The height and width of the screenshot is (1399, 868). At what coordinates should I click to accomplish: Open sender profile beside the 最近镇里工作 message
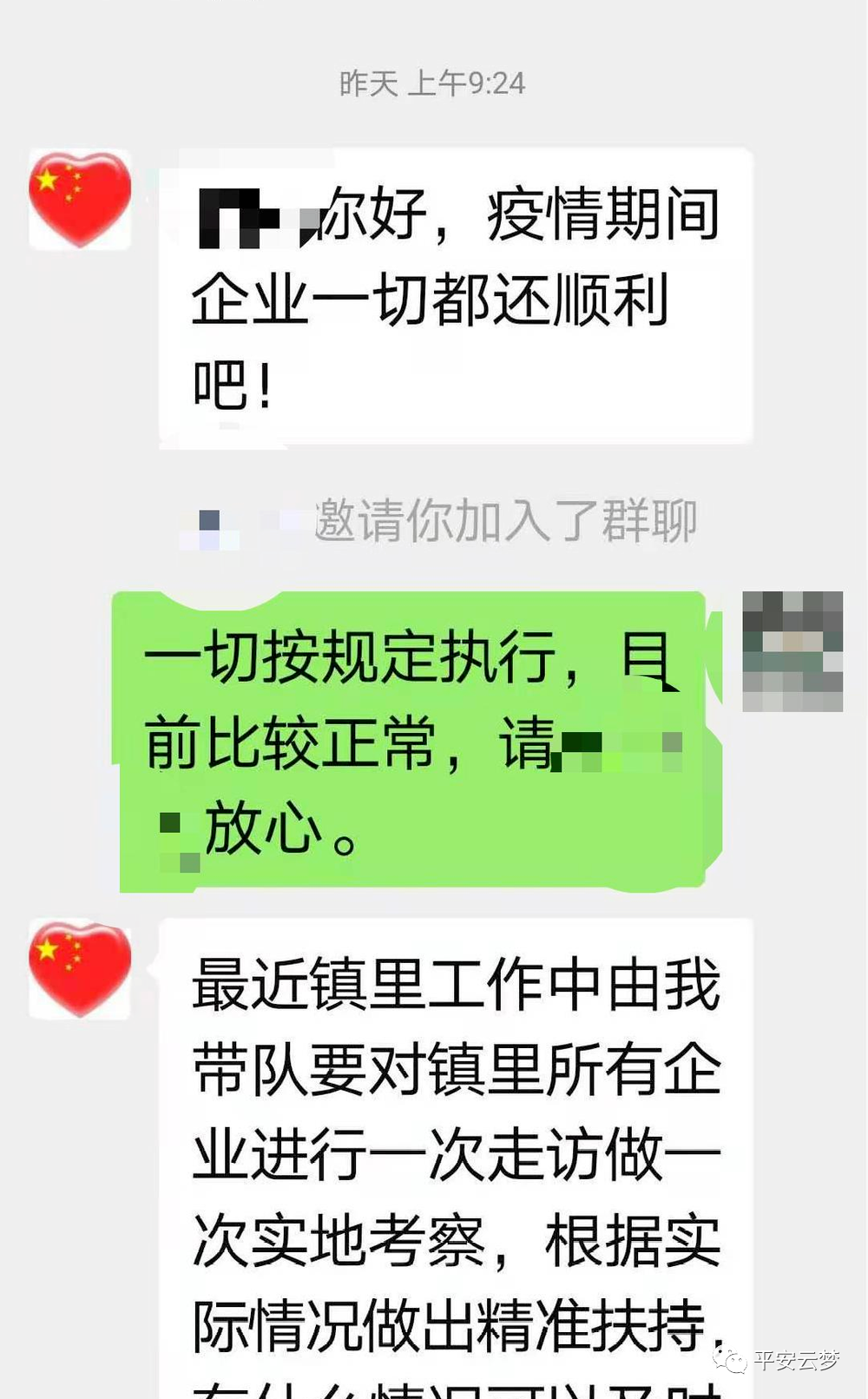coord(80,969)
